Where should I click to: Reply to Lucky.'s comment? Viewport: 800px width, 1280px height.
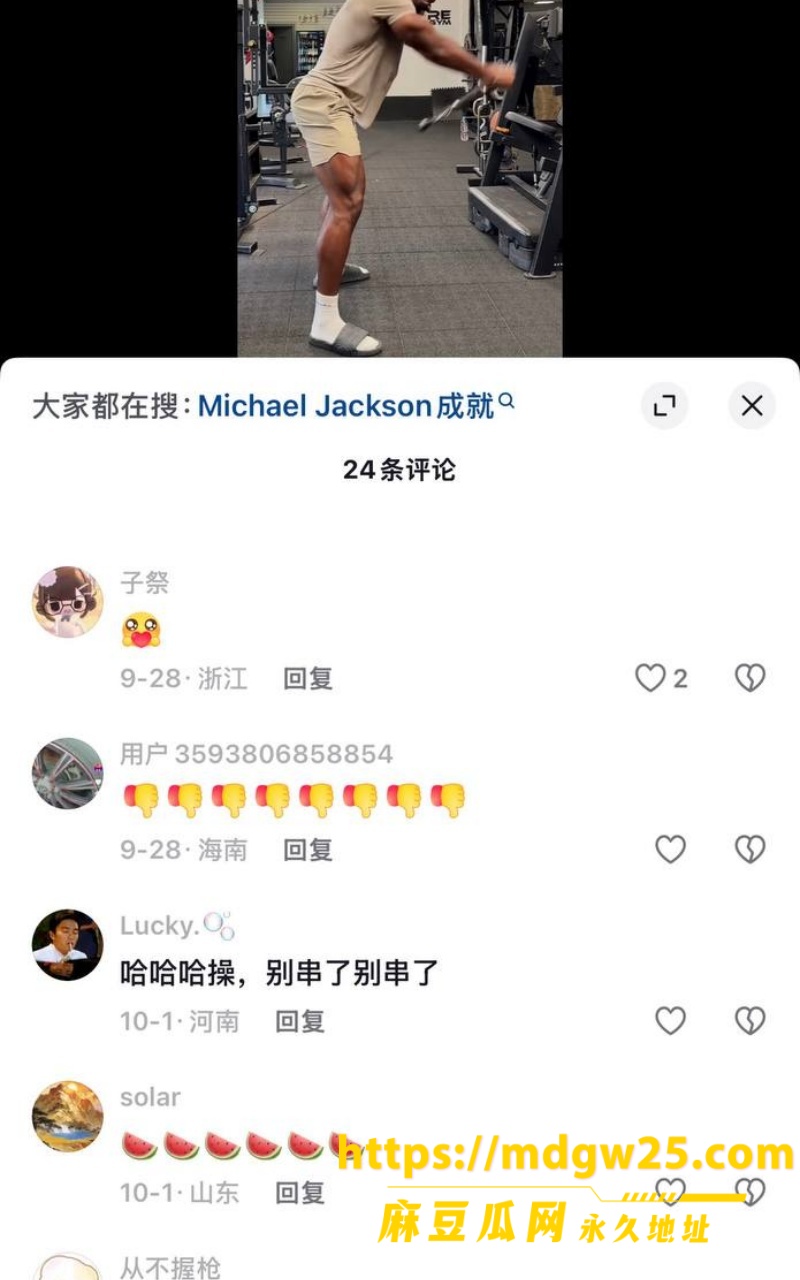(x=300, y=1021)
